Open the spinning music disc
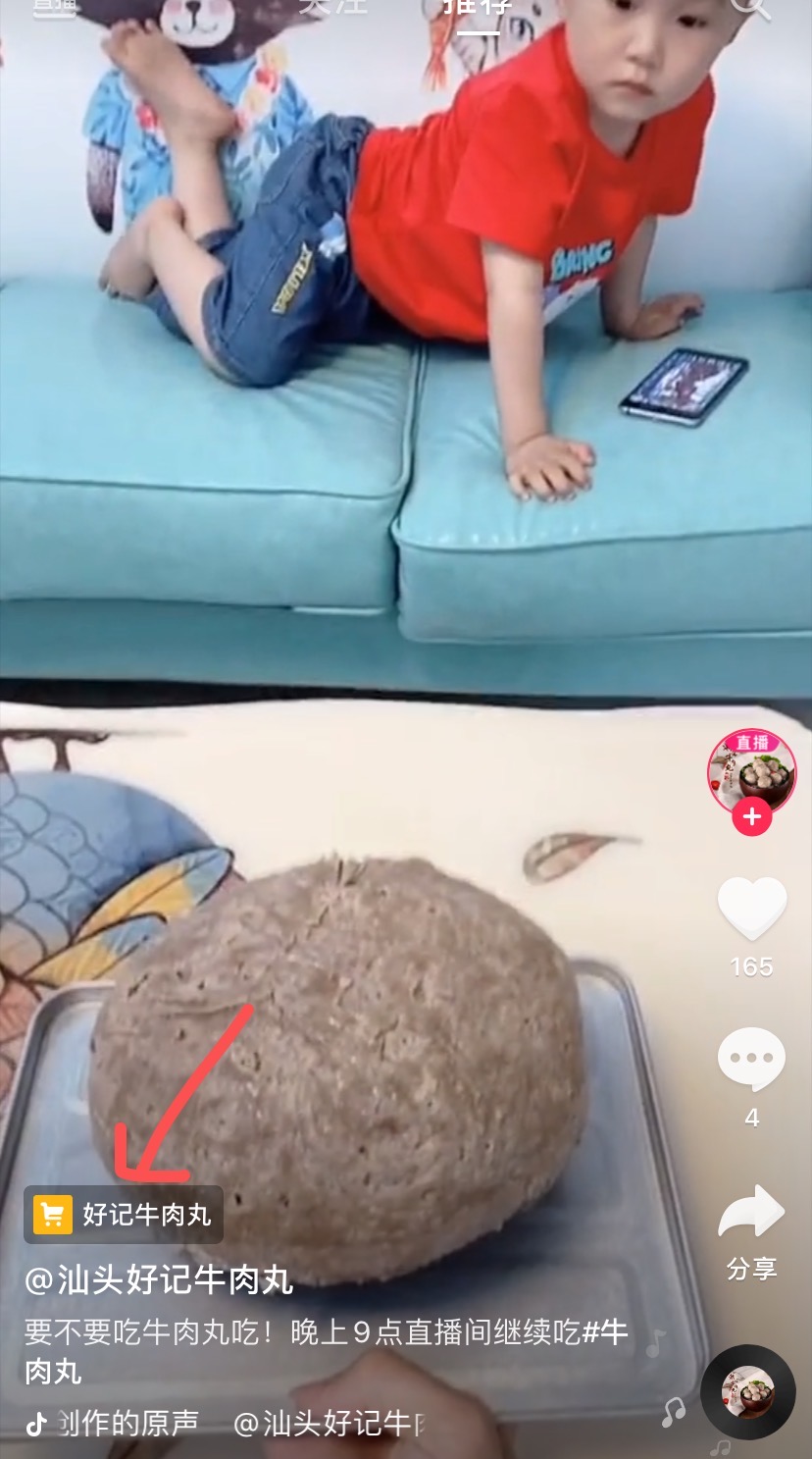Screen dimensions: 812x1459 tap(747, 1391)
